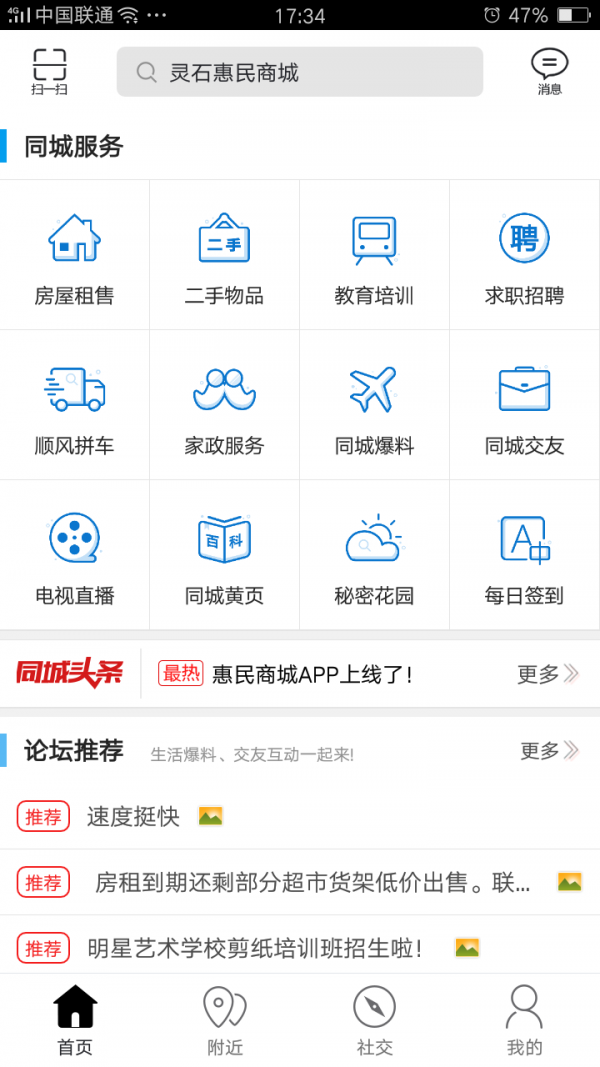
Task: Tap the 灵石惠民商城 search box
Action: click(x=300, y=72)
